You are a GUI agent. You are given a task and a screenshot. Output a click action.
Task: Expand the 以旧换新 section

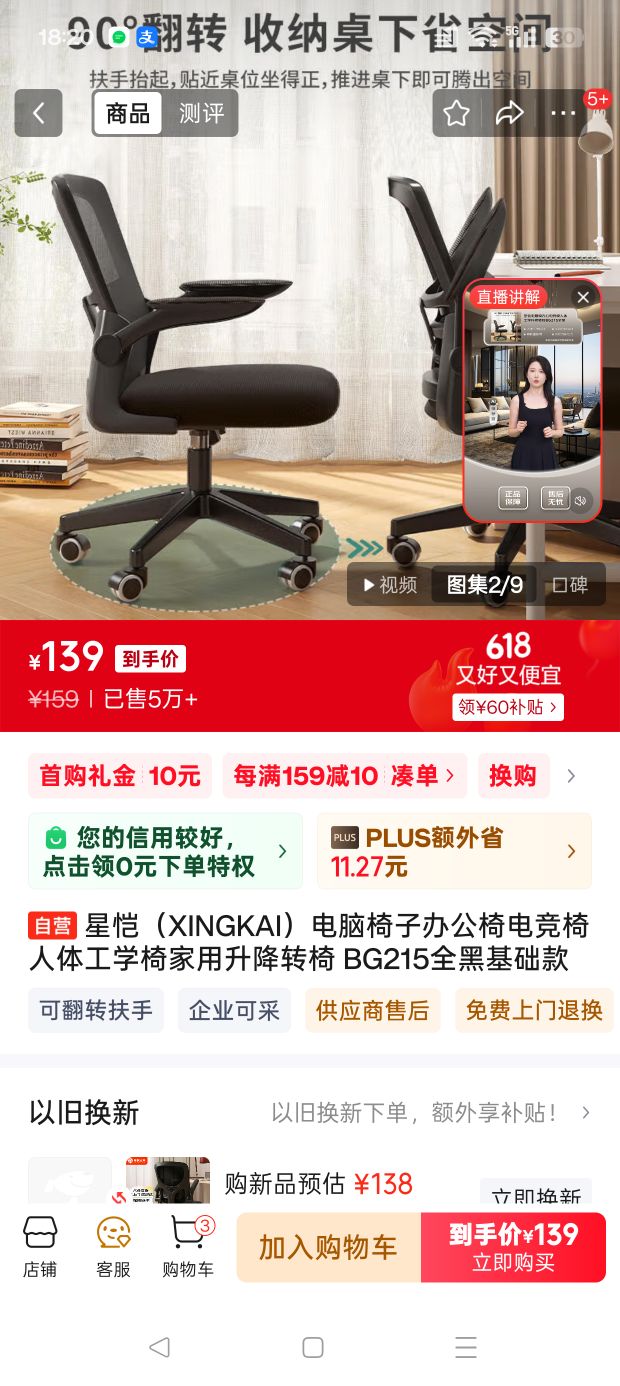pos(586,1113)
